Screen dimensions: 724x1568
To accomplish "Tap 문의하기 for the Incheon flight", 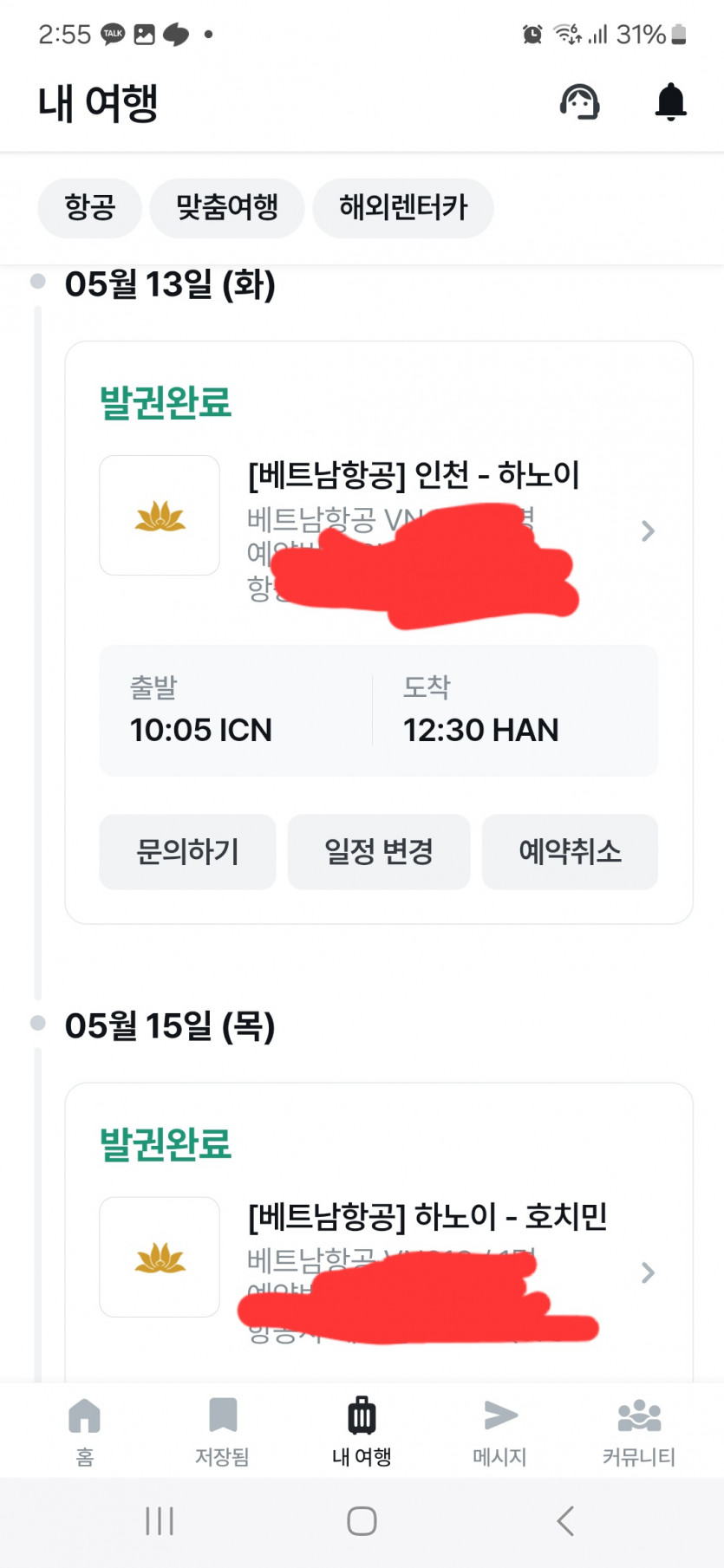I will 187,851.
